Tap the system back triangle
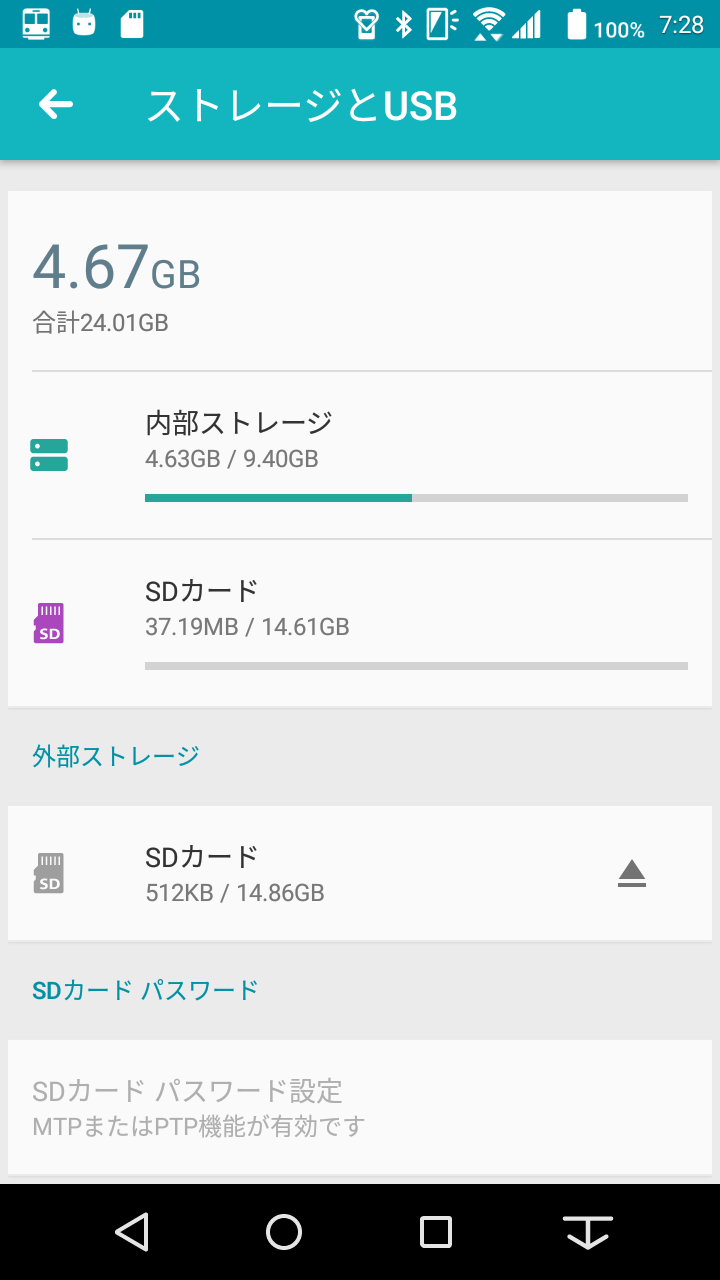 (132, 1232)
